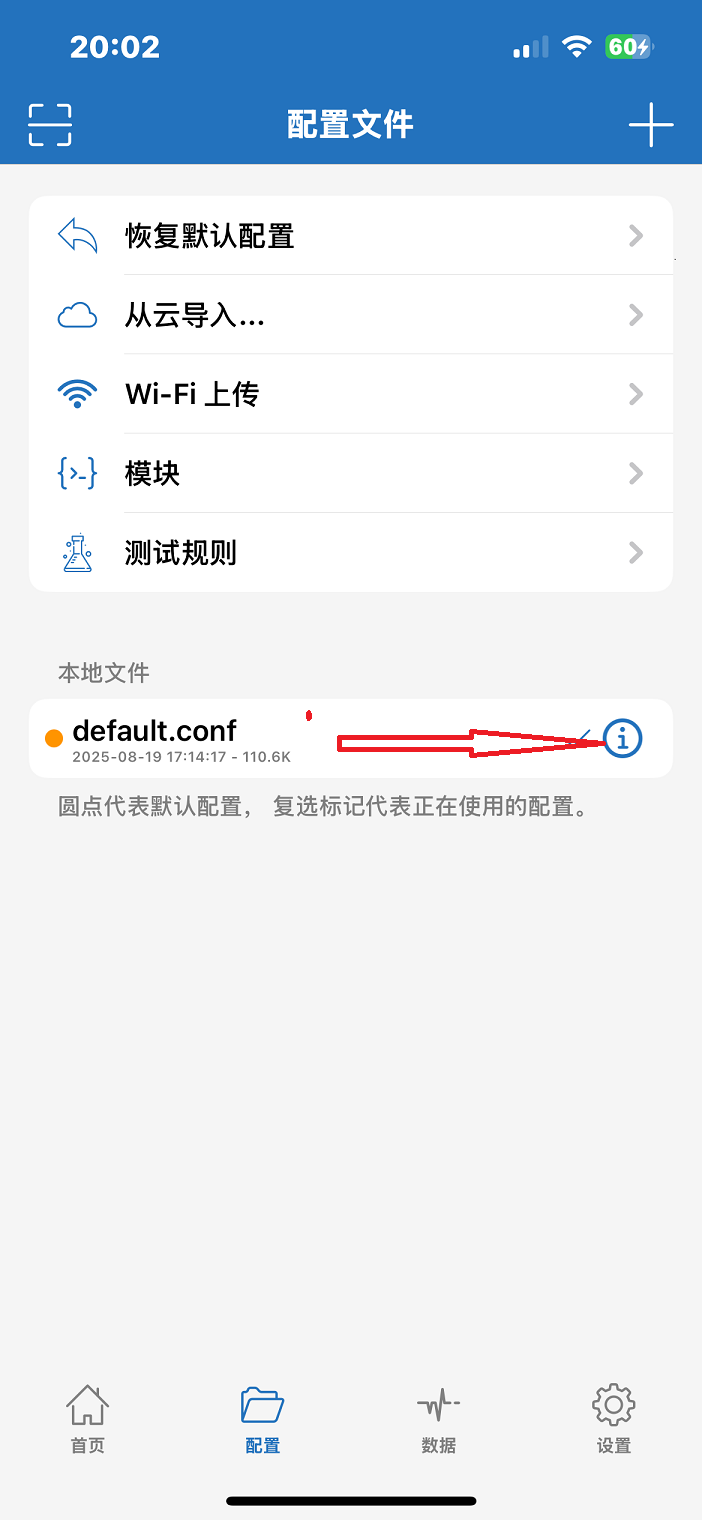702x1520 pixels.
Task: Open the QR code scanner
Action: point(50,125)
